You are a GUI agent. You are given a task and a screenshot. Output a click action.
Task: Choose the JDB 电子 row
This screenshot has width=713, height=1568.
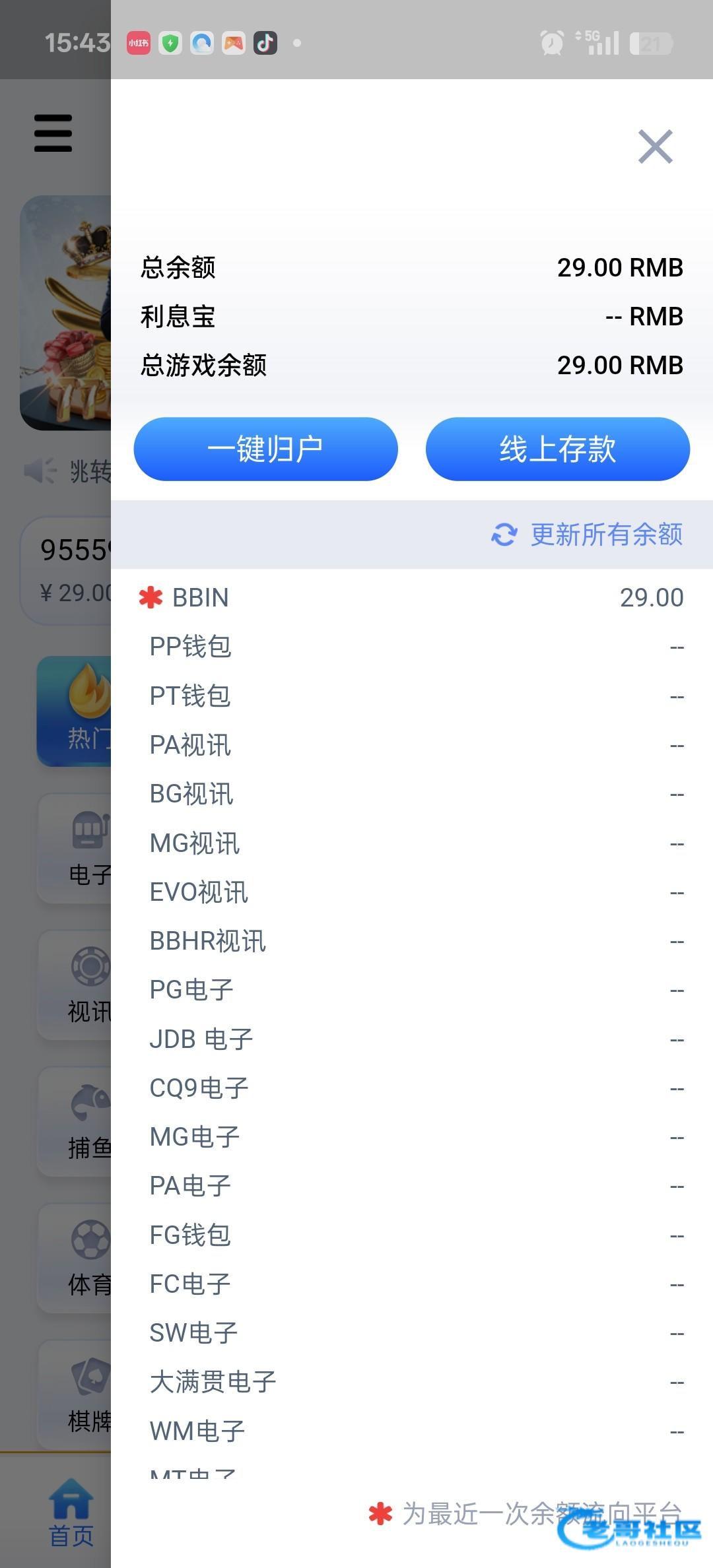click(412, 1039)
